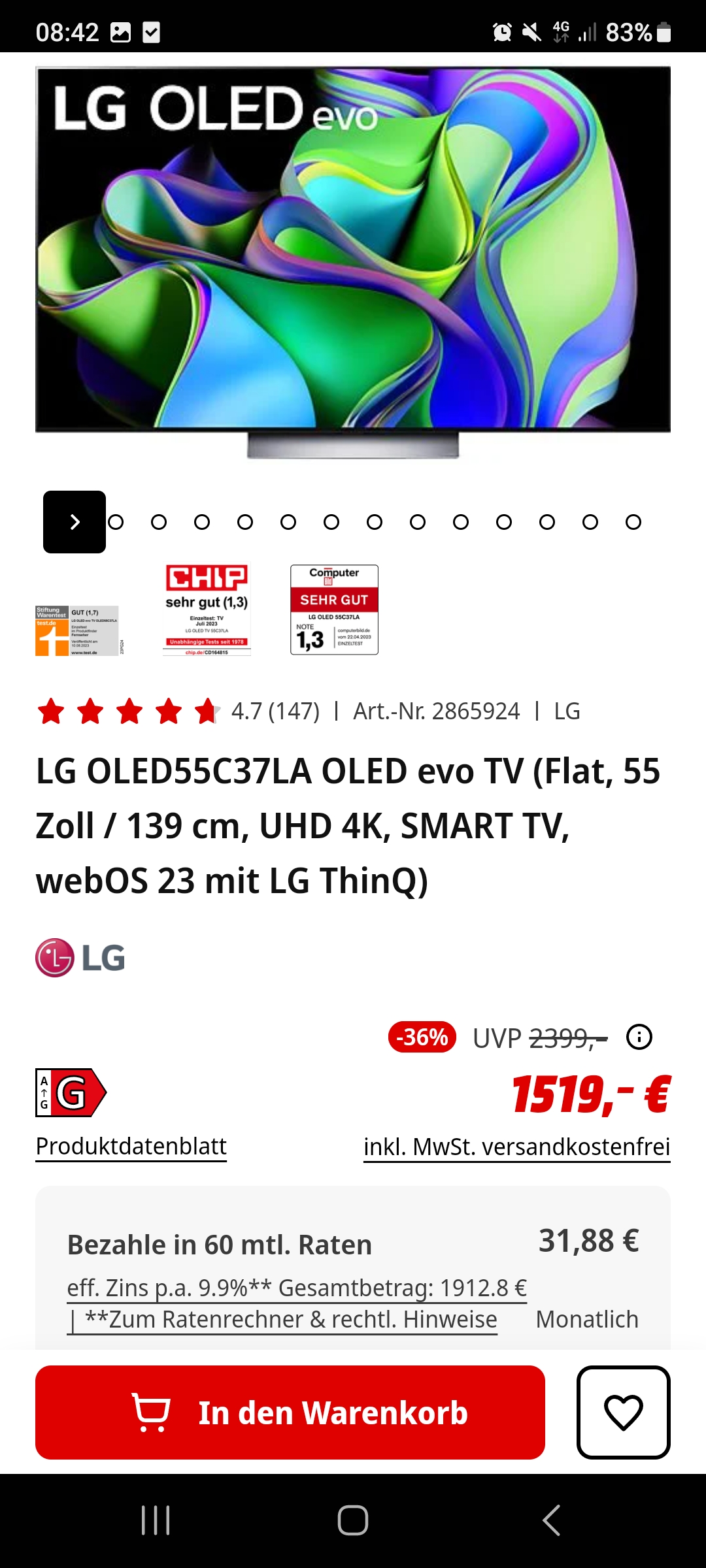This screenshot has height=1568, width=706.
Task: Open the LG OLED evo product image
Action: click(x=353, y=261)
